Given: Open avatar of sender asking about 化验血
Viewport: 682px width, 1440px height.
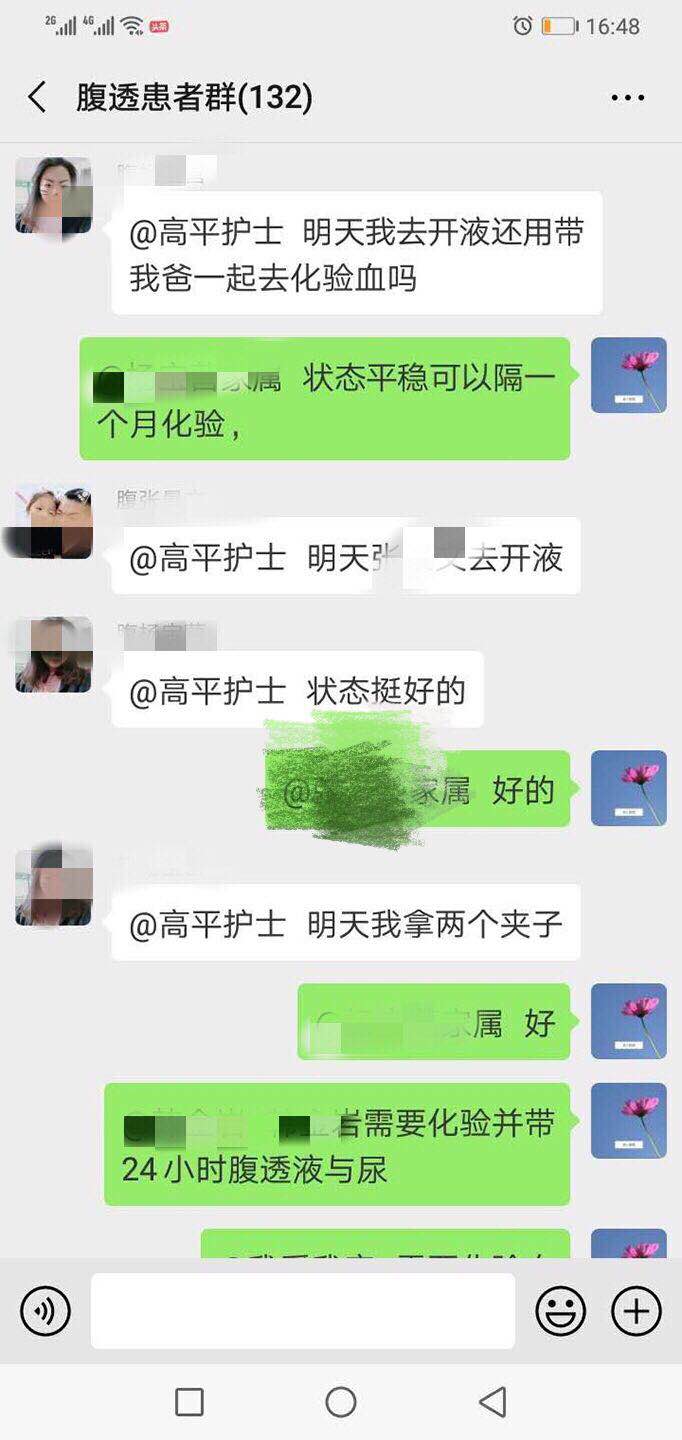Looking at the screenshot, I should pos(54,195).
